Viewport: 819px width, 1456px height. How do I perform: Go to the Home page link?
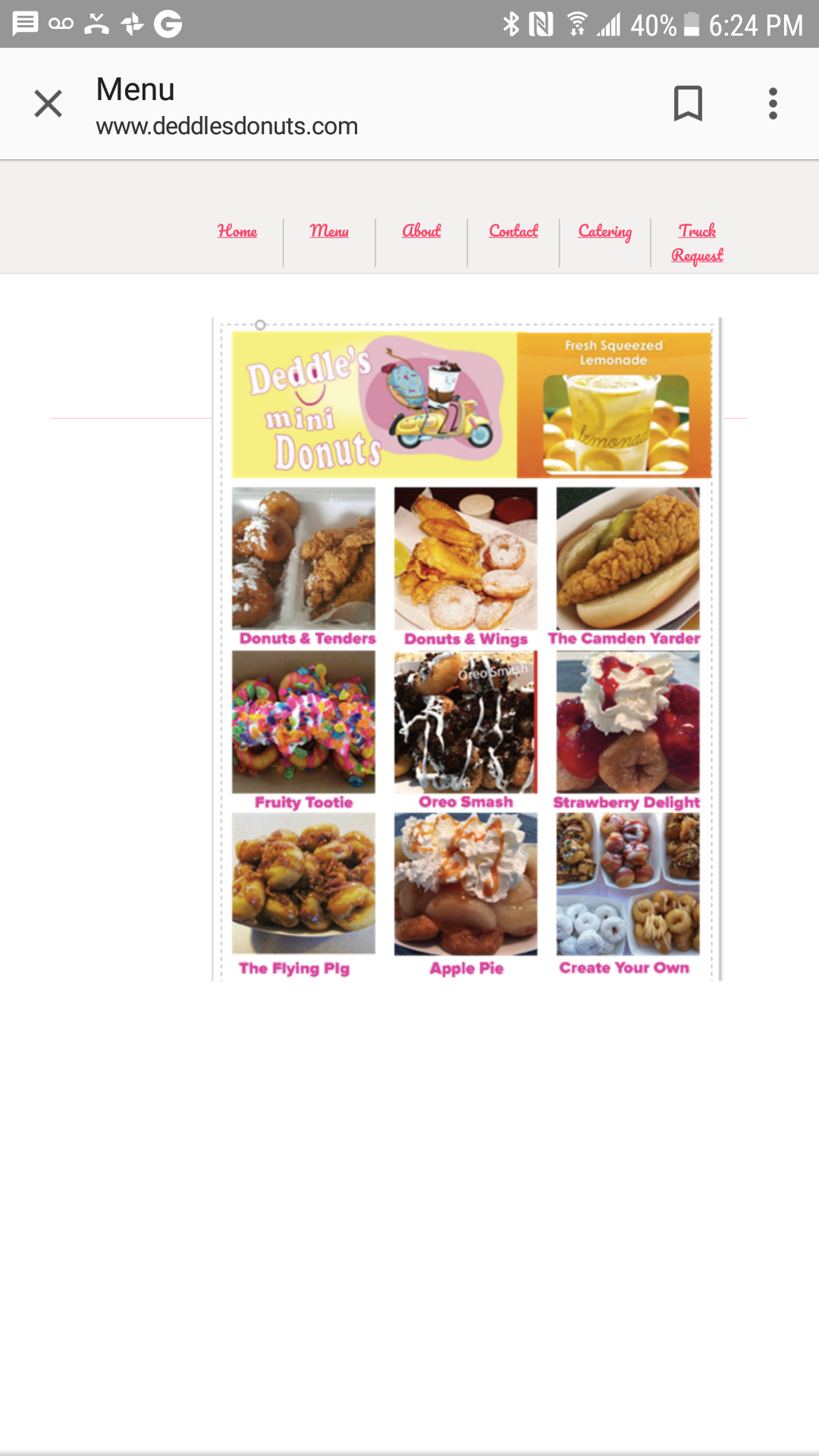coord(237,231)
